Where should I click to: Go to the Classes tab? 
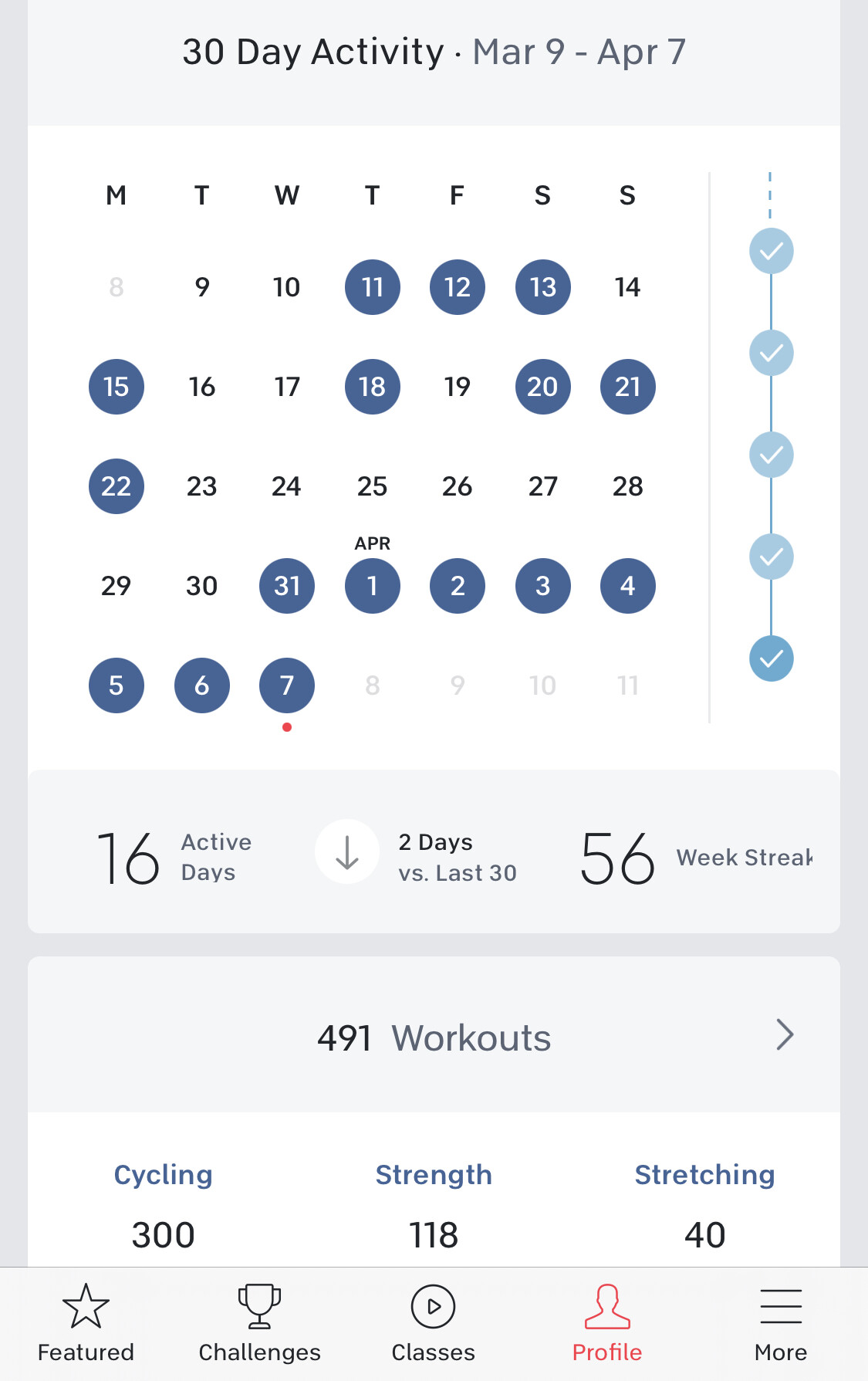click(x=433, y=1323)
